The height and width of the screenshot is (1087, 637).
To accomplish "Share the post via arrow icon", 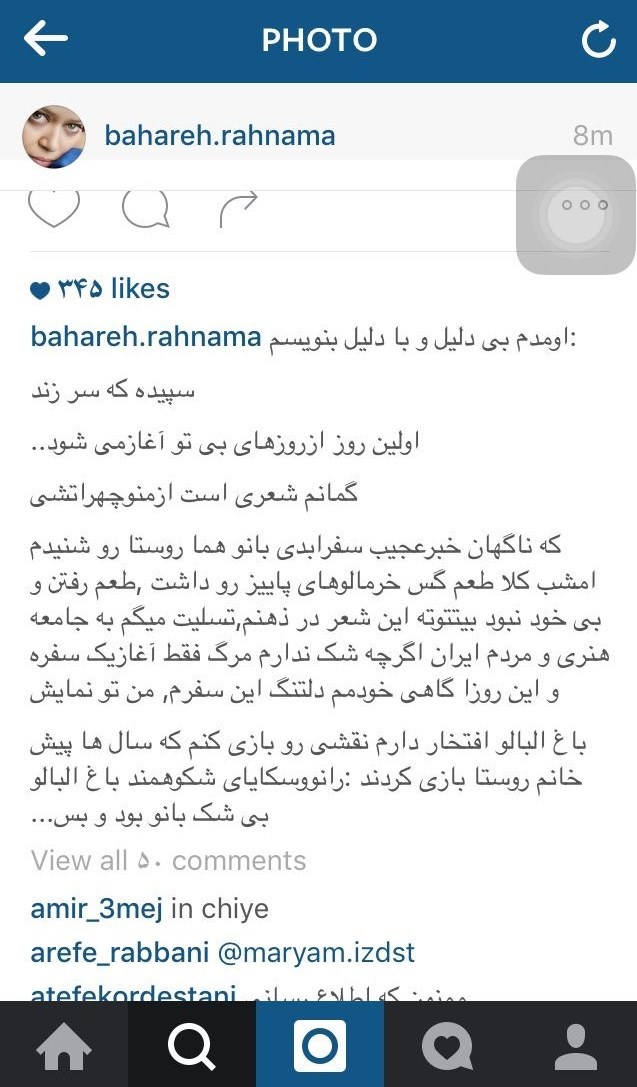I will [x=238, y=208].
